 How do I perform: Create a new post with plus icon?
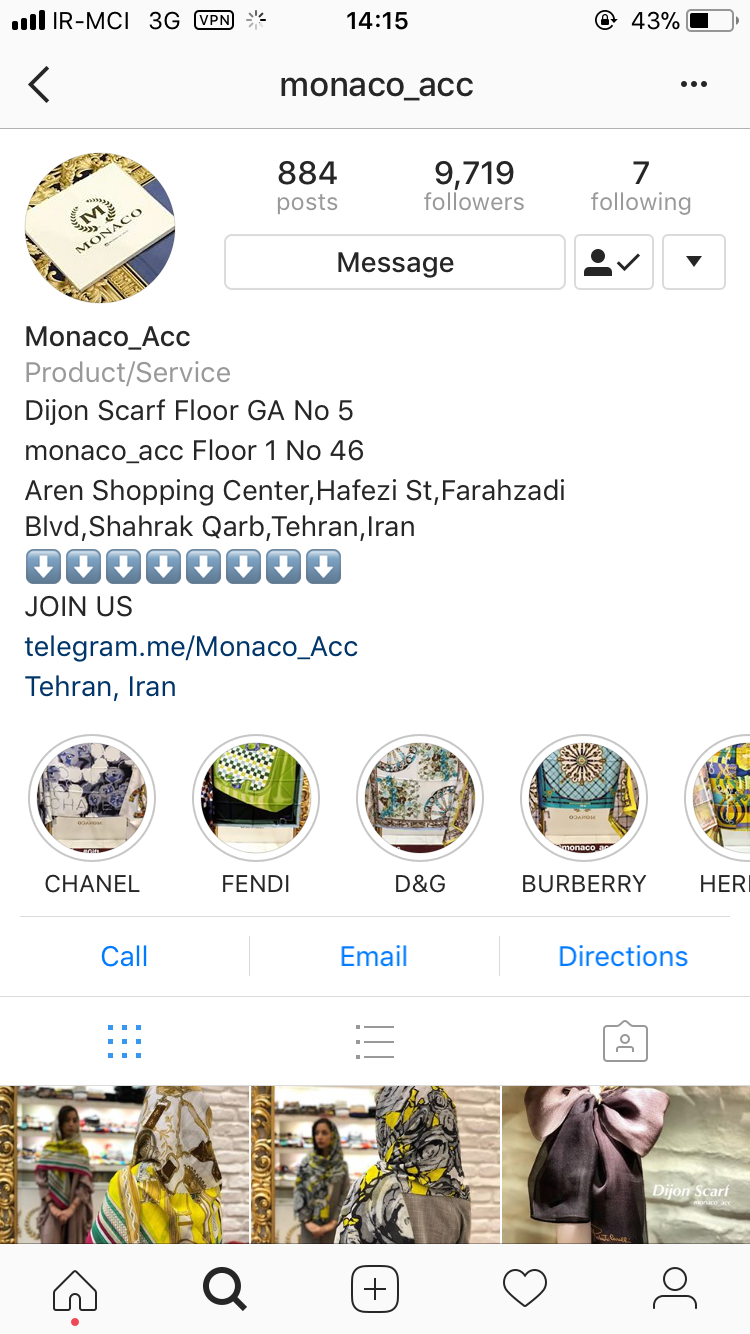pyautogui.click(x=375, y=1288)
